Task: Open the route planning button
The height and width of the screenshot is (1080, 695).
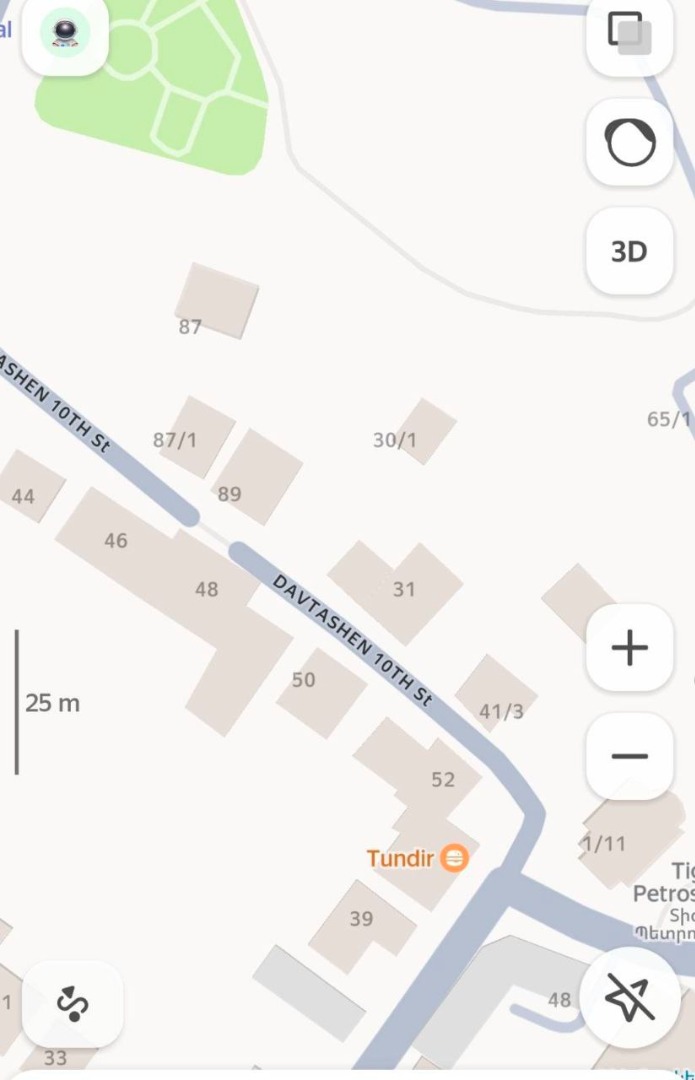Action: pyautogui.click(x=72, y=1003)
